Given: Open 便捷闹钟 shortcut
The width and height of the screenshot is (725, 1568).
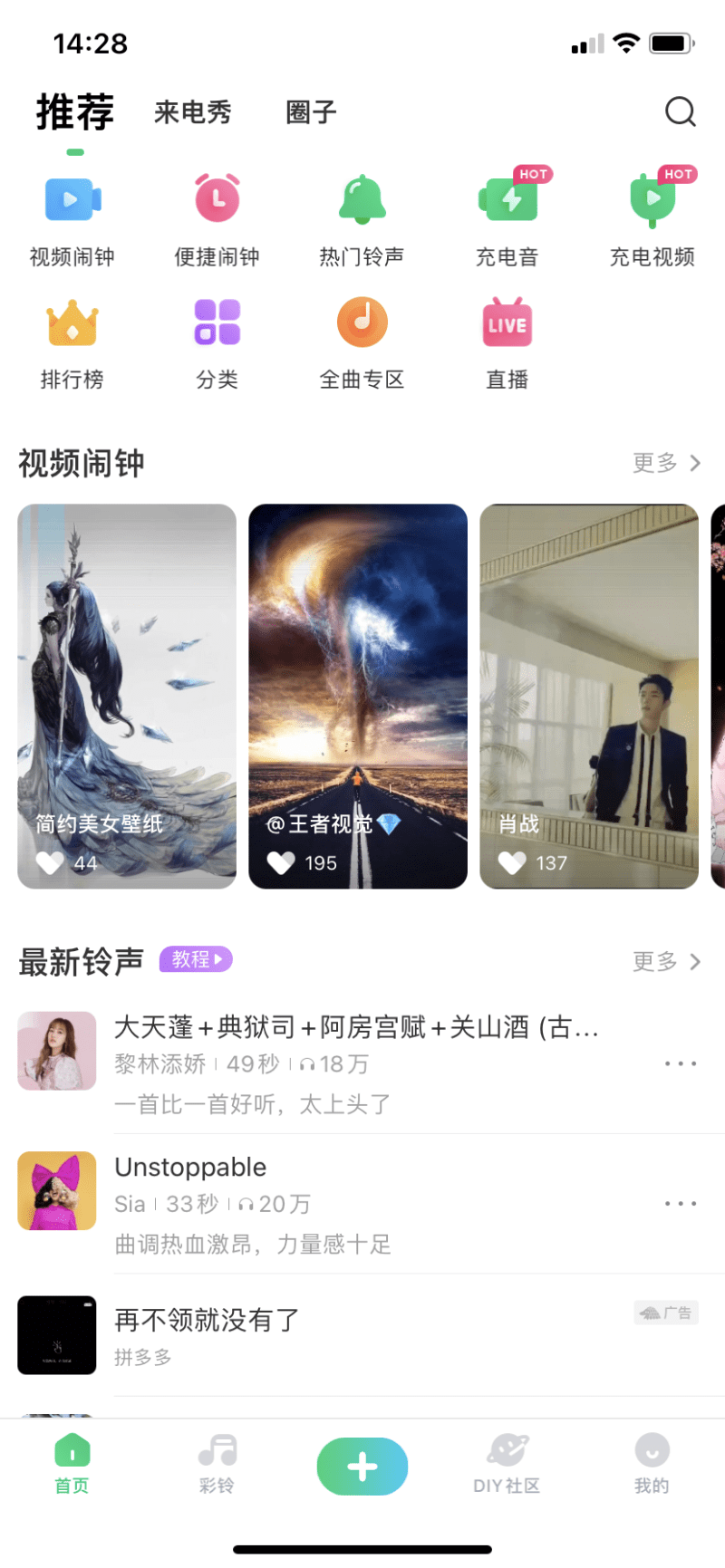Looking at the screenshot, I should 217,219.
